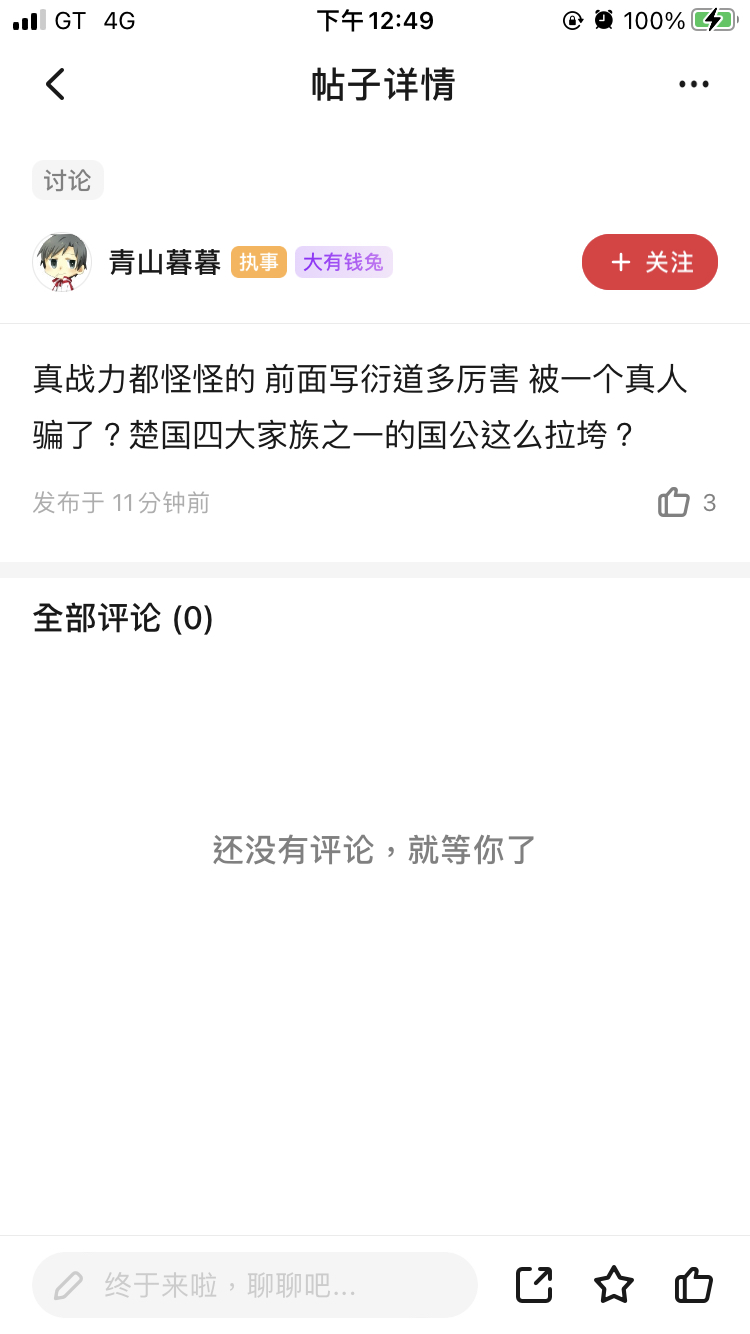Open the three-dot overflow menu
Image resolution: width=750 pixels, height=1334 pixels.
point(693,85)
